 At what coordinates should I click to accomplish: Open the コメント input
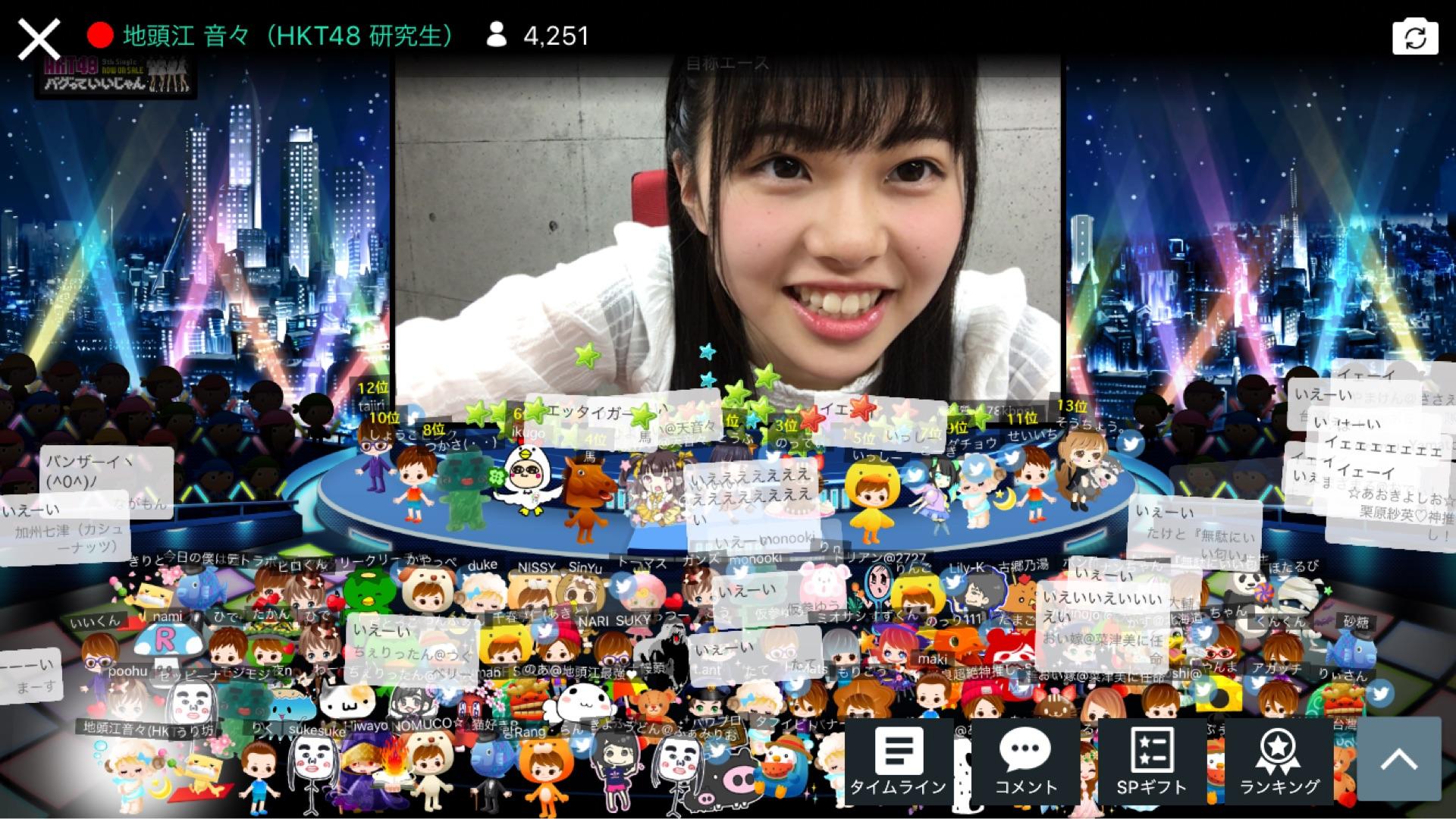tap(1025, 761)
